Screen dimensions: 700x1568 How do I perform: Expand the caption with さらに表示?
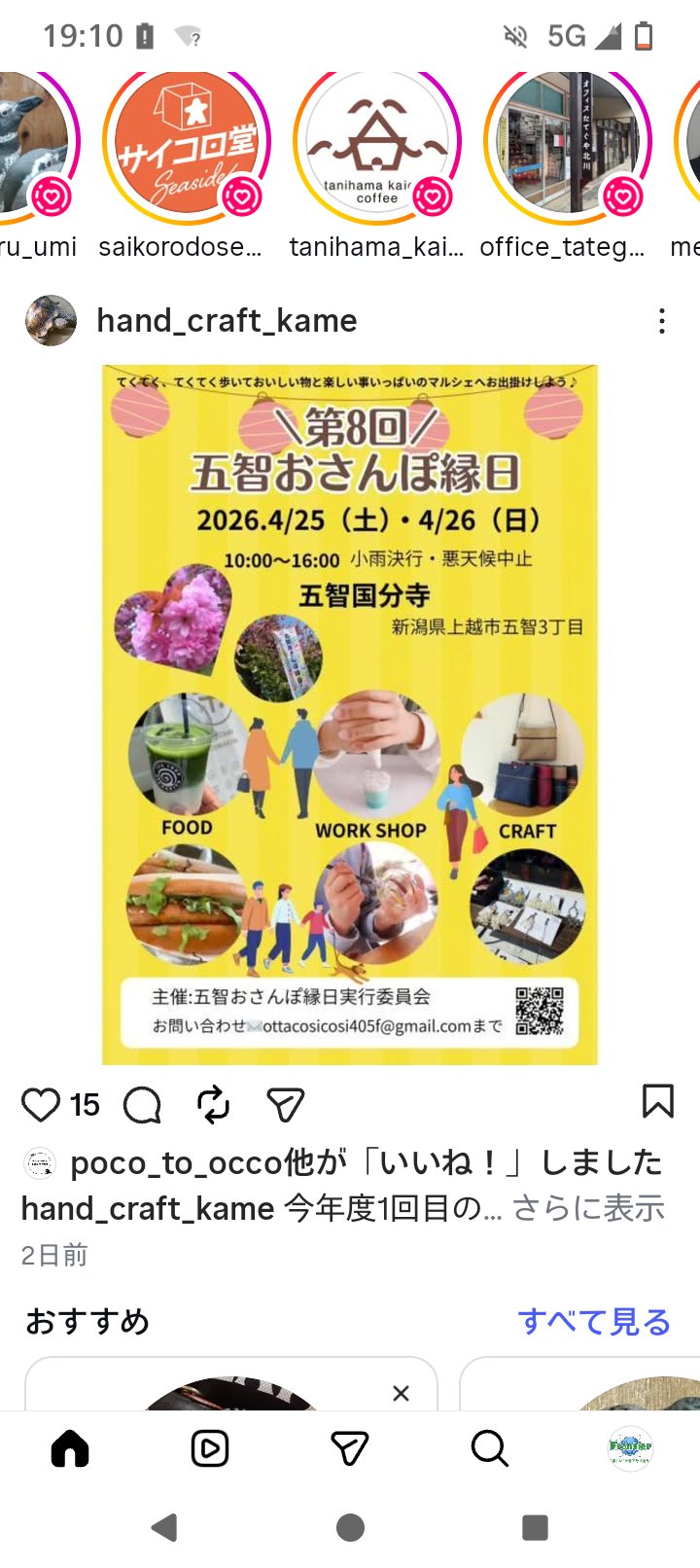[589, 1208]
